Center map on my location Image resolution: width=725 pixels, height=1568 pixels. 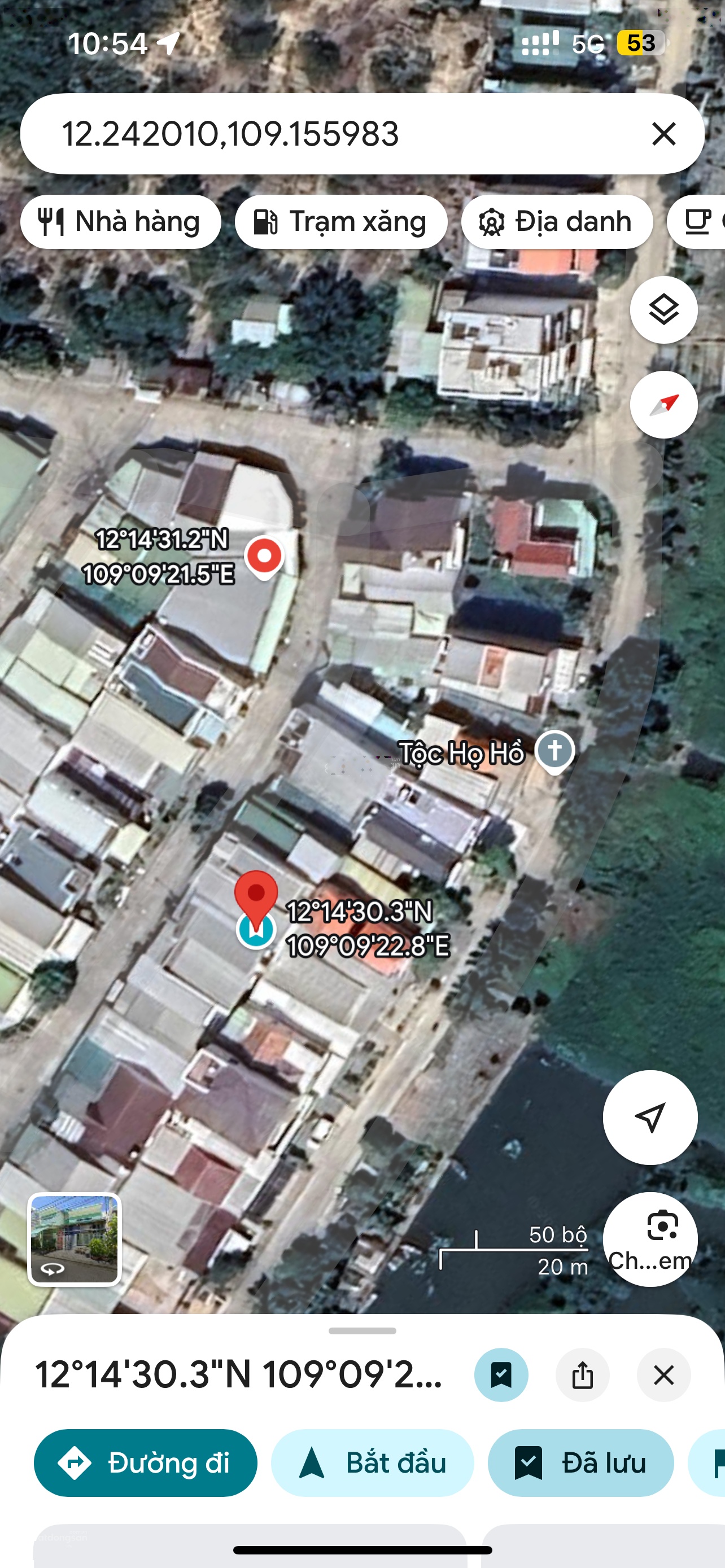(649, 1117)
